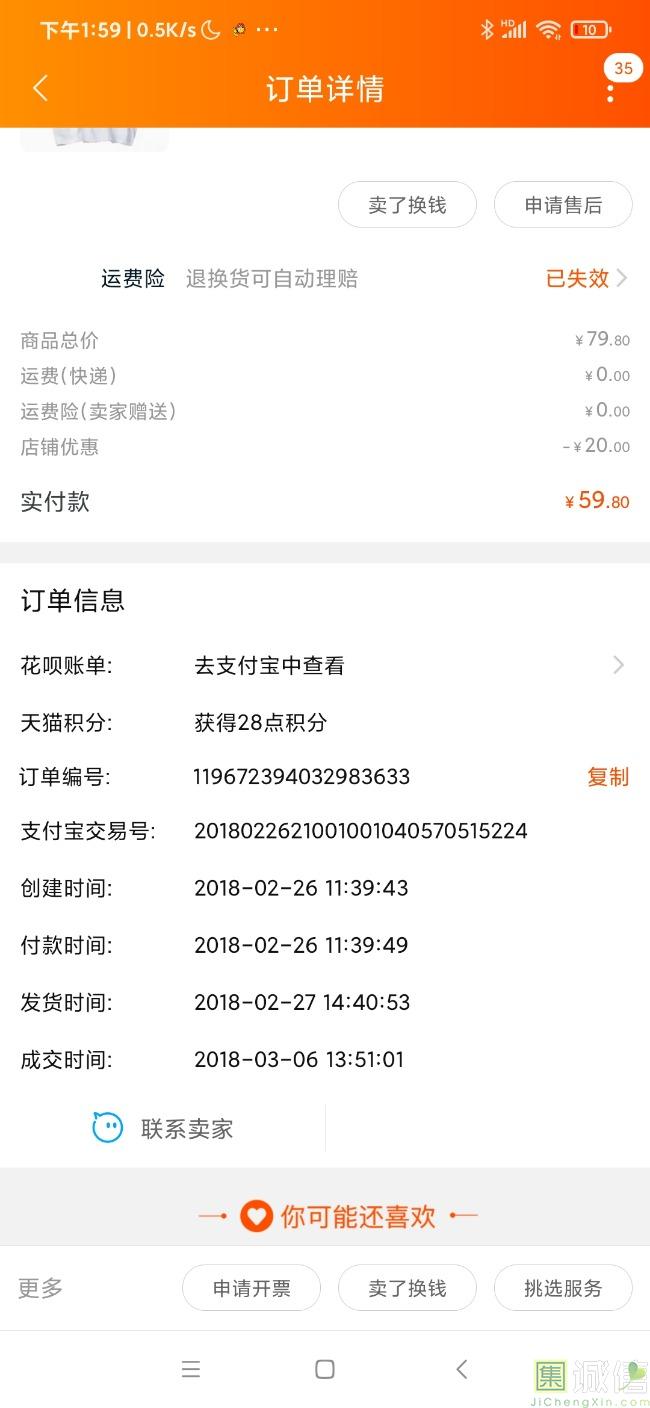Tap the bottom bar 卖了换钱 button
The width and height of the screenshot is (650, 1408).
[x=407, y=1288]
